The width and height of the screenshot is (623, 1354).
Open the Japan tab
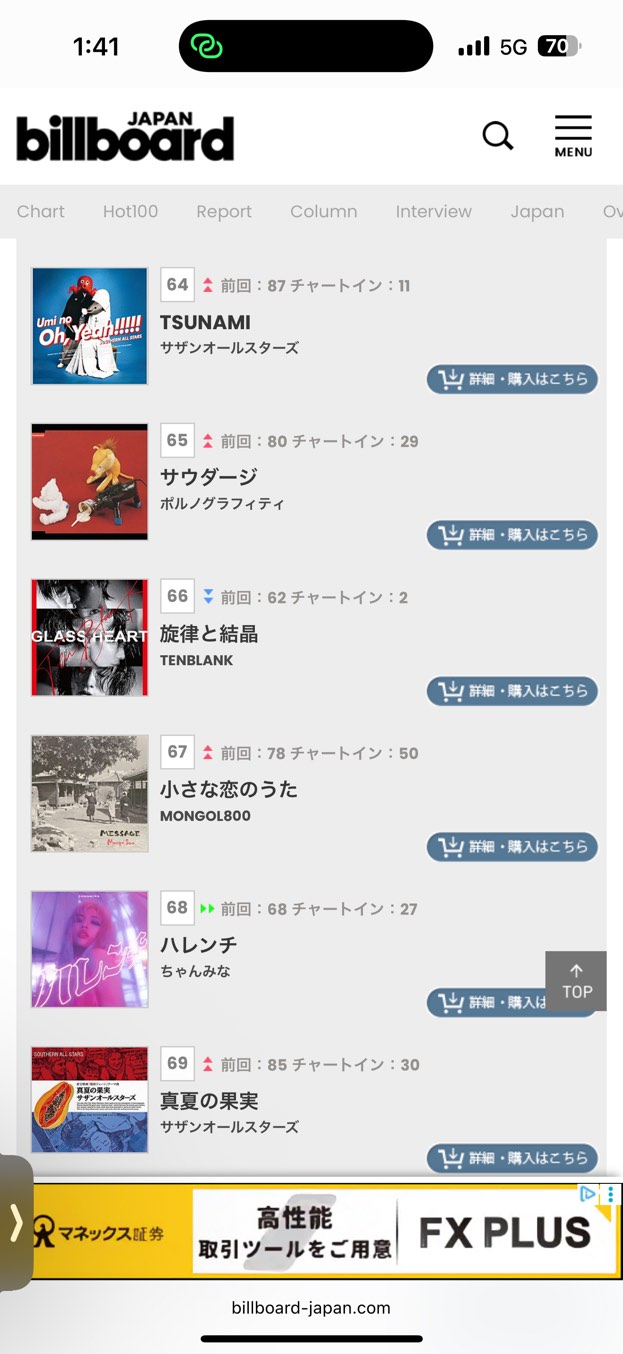537,212
